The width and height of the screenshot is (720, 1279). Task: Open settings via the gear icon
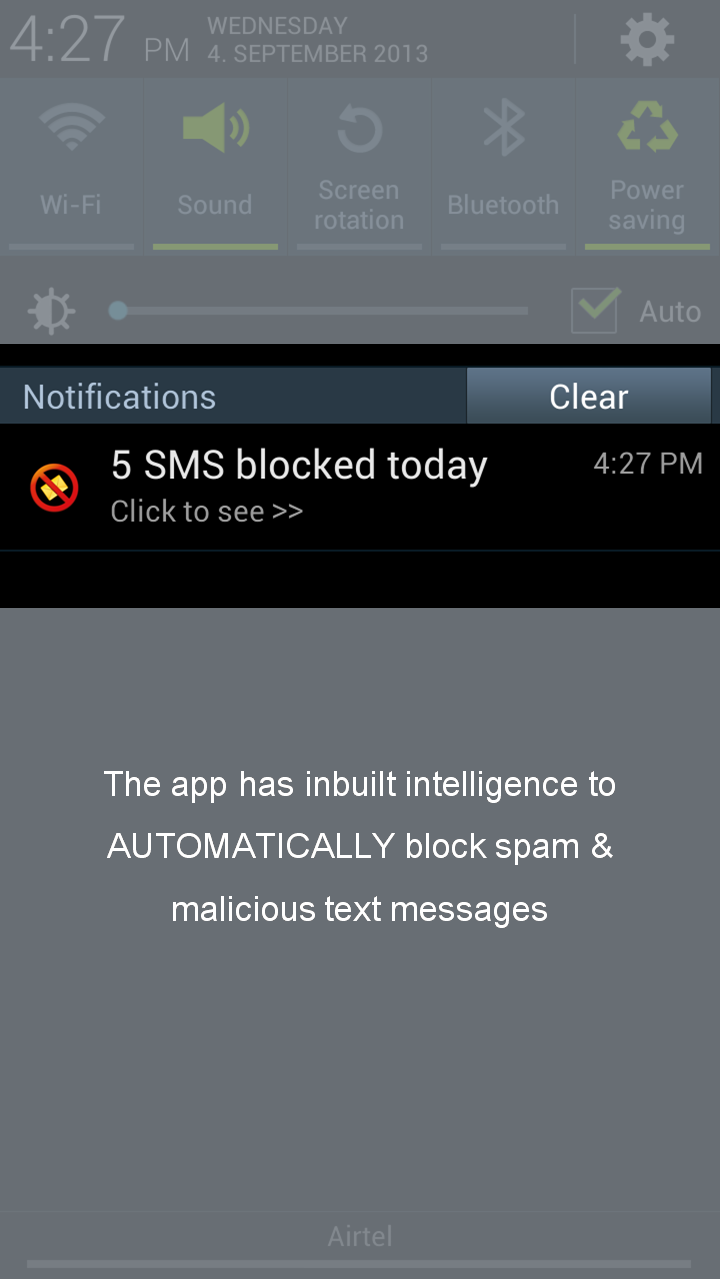point(647,40)
